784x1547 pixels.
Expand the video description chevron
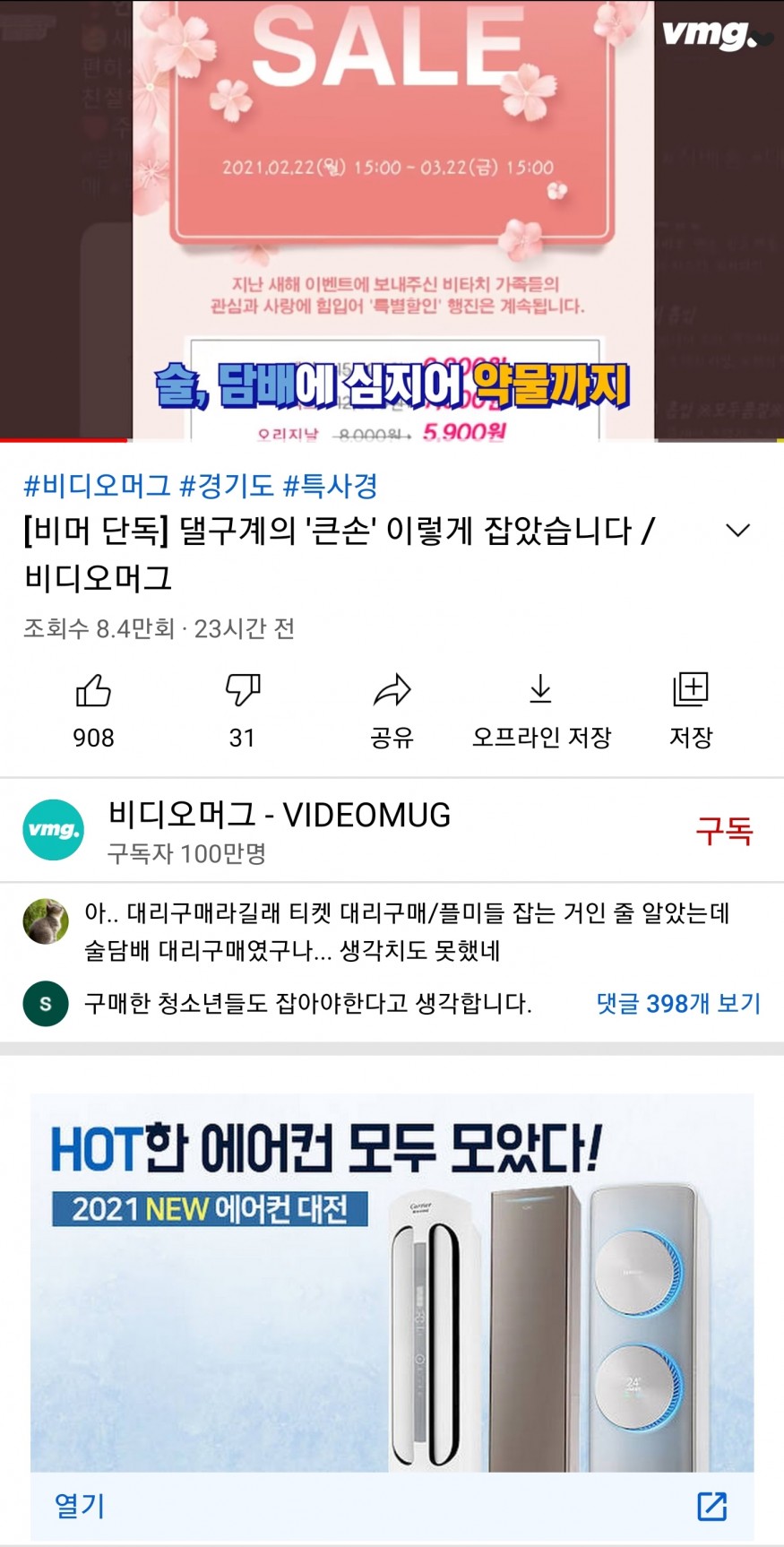click(737, 531)
